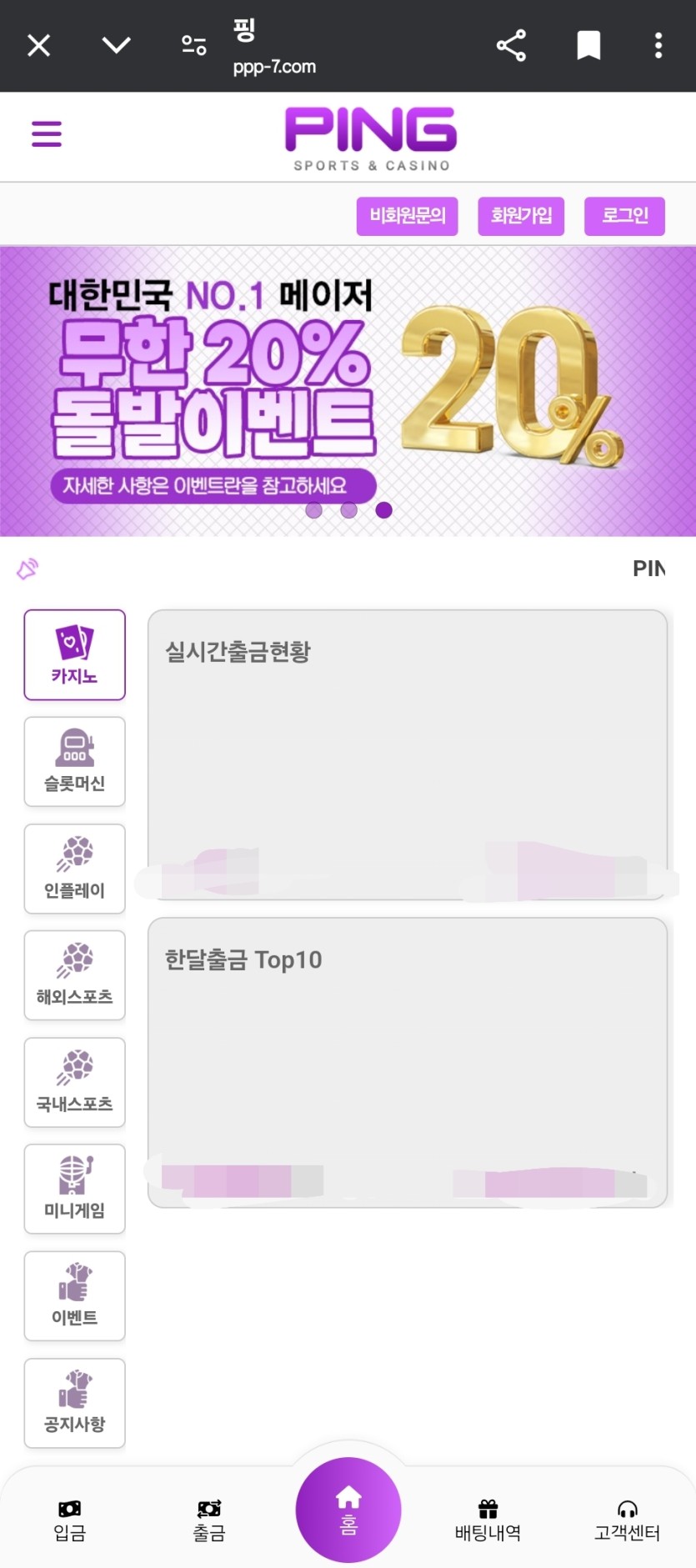Open 해외스포츠 section

click(x=75, y=975)
